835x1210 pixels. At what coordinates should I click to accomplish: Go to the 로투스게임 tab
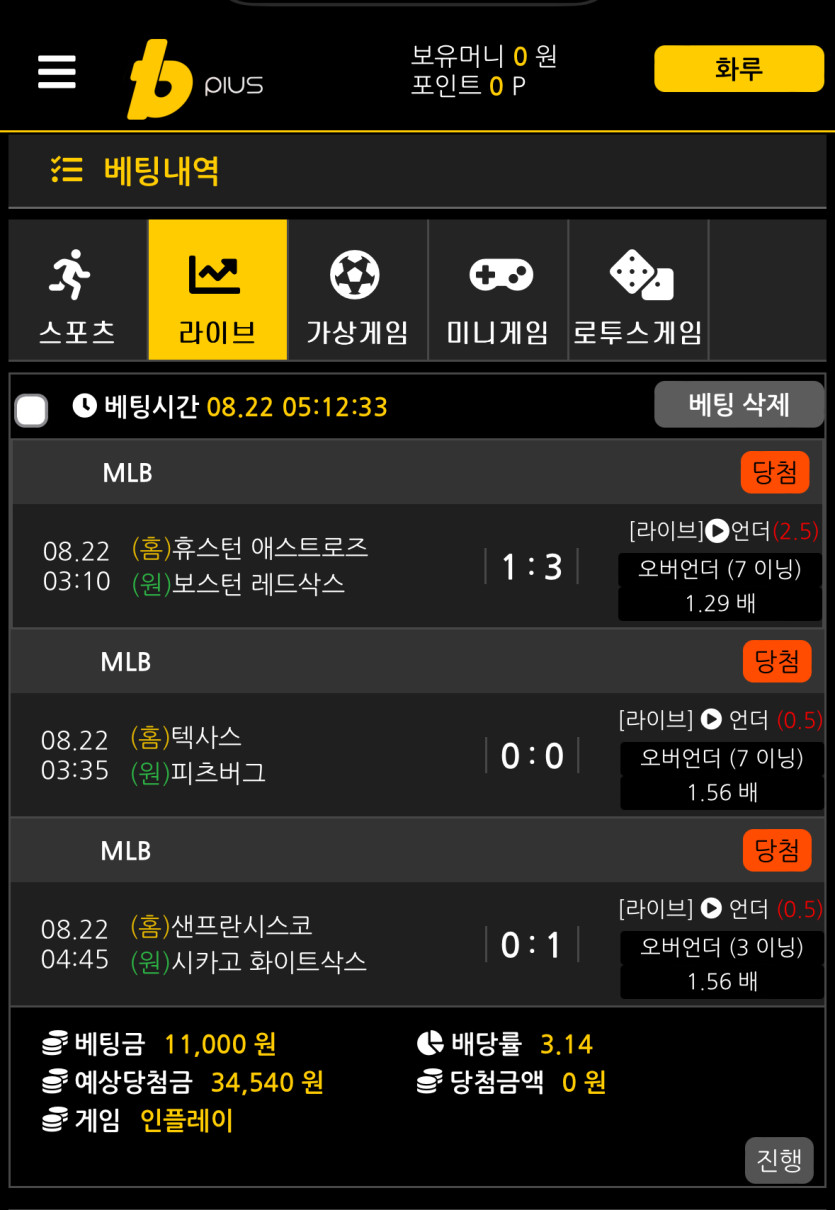click(638, 291)
